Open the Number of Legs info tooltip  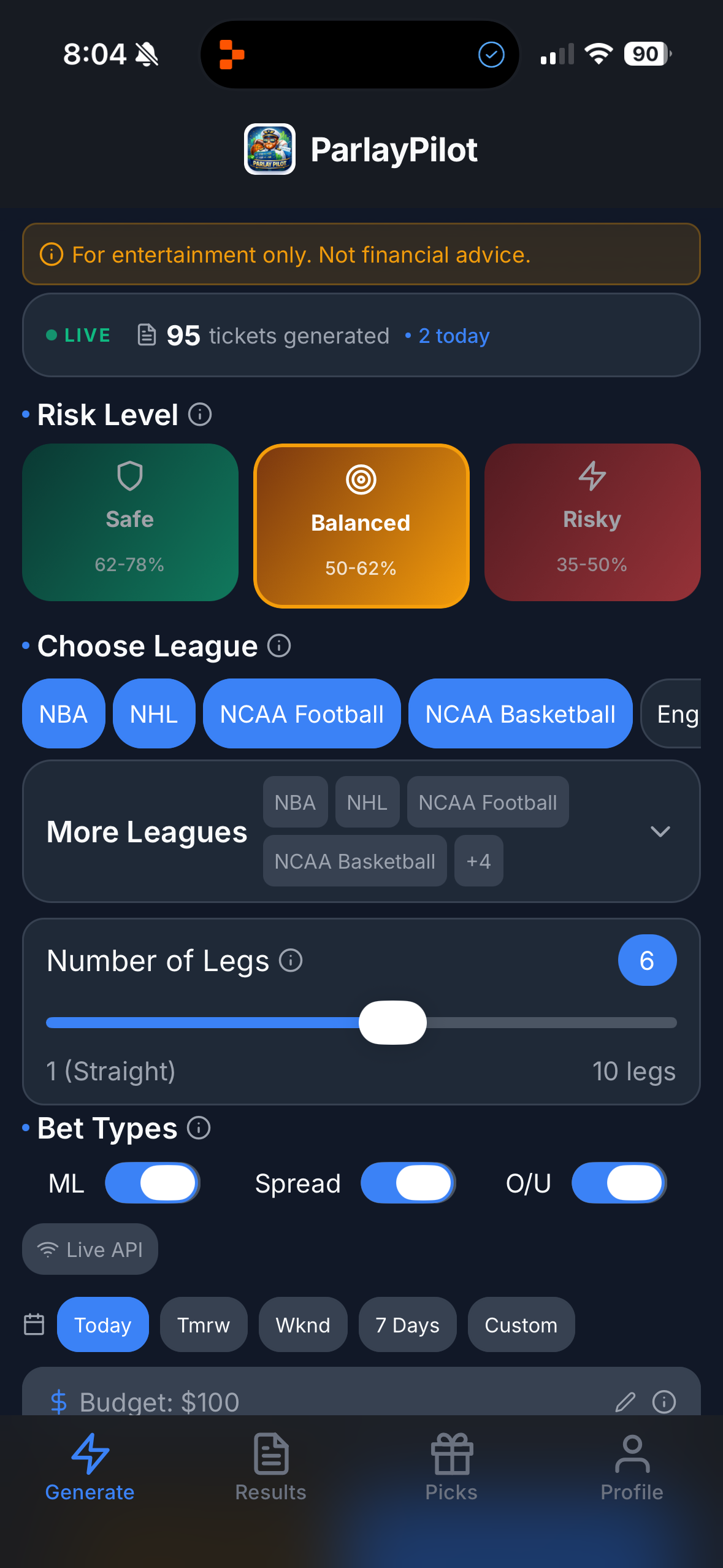click(290, 960)
